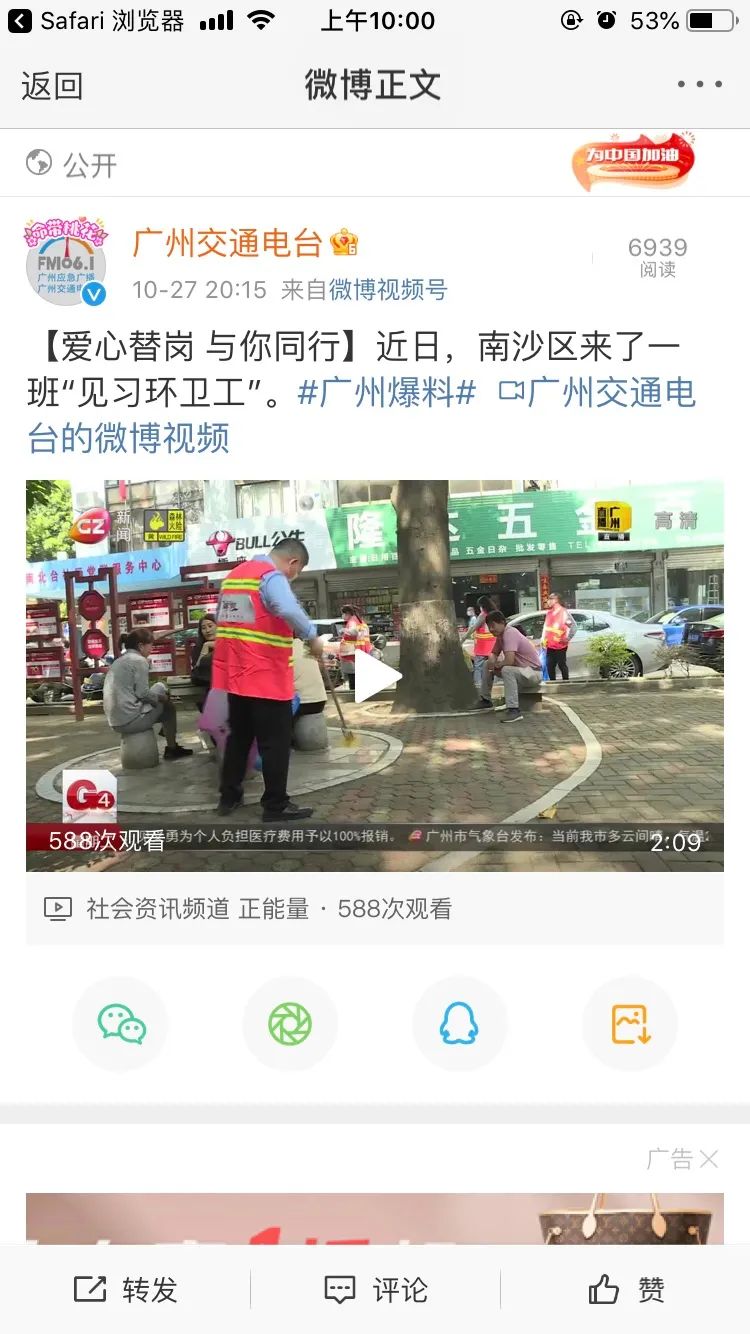Share the post to QQ
750x1334 pixels.
459,1025
